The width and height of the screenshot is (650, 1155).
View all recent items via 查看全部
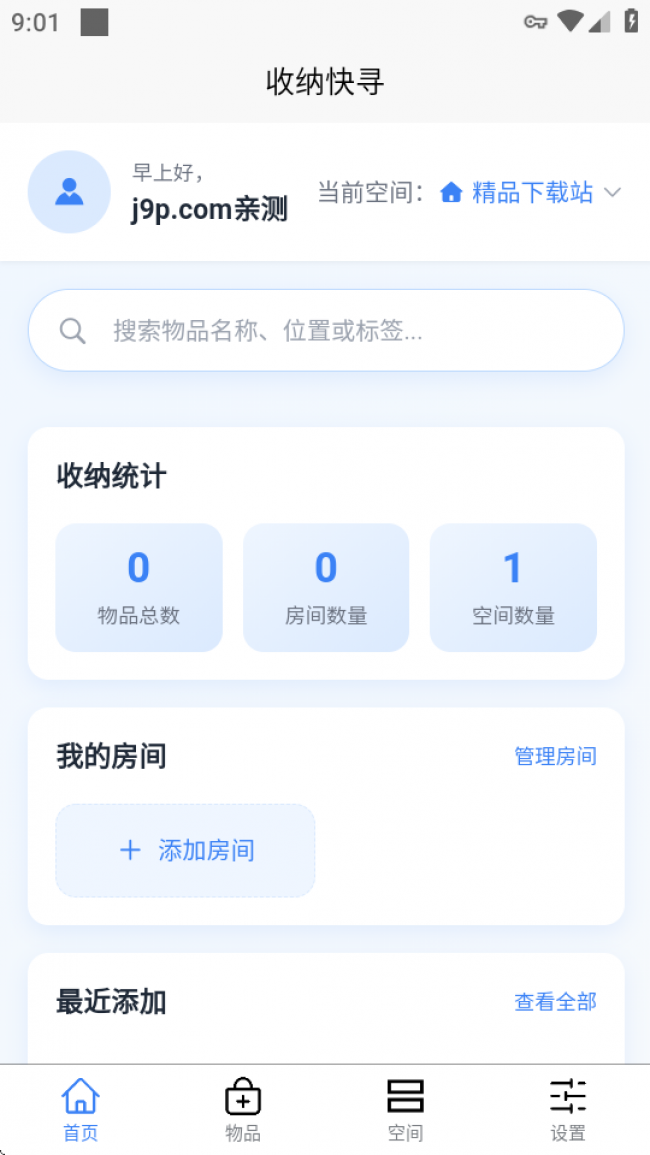(x=555, y=1002)
